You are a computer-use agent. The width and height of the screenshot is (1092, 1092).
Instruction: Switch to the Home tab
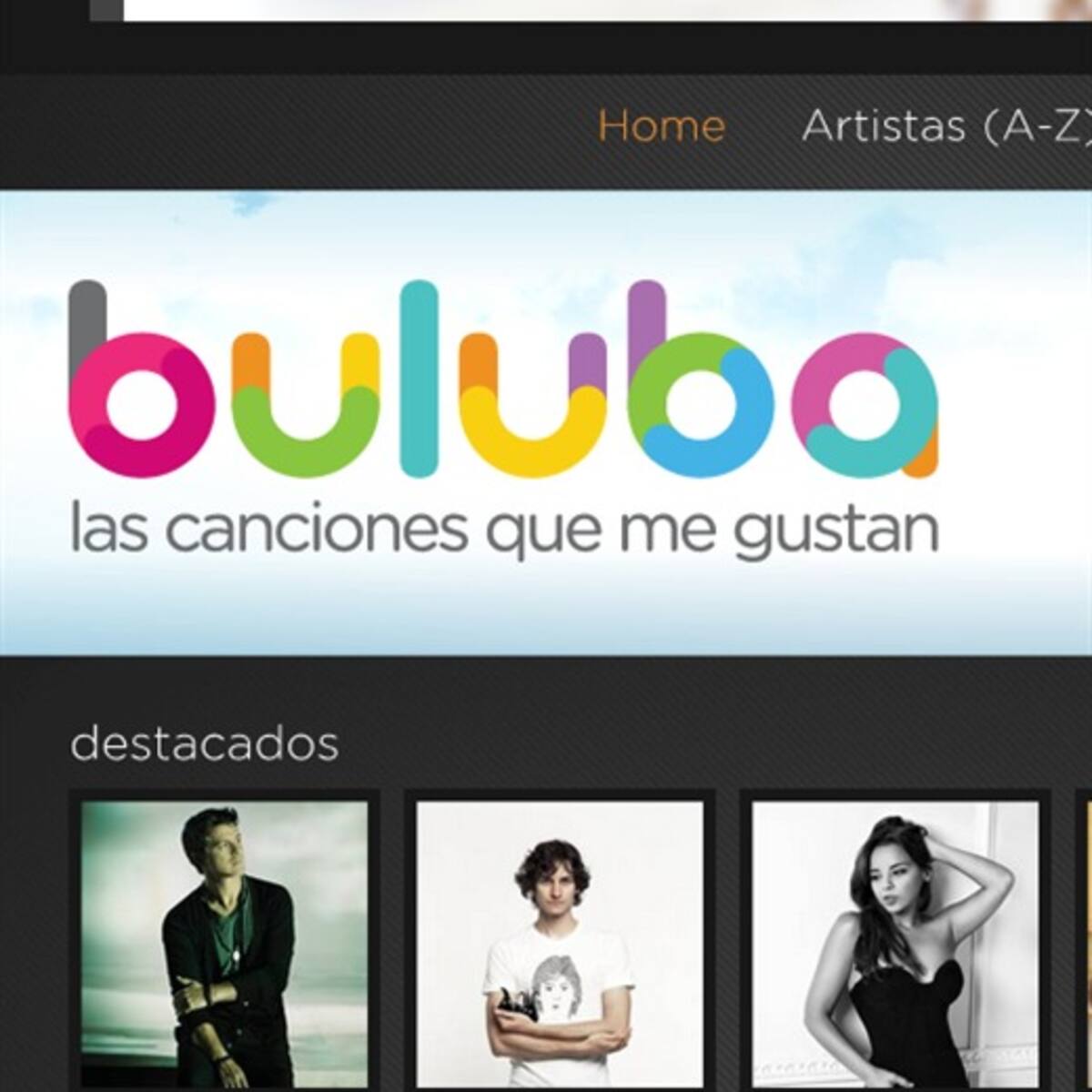[662, 126]
